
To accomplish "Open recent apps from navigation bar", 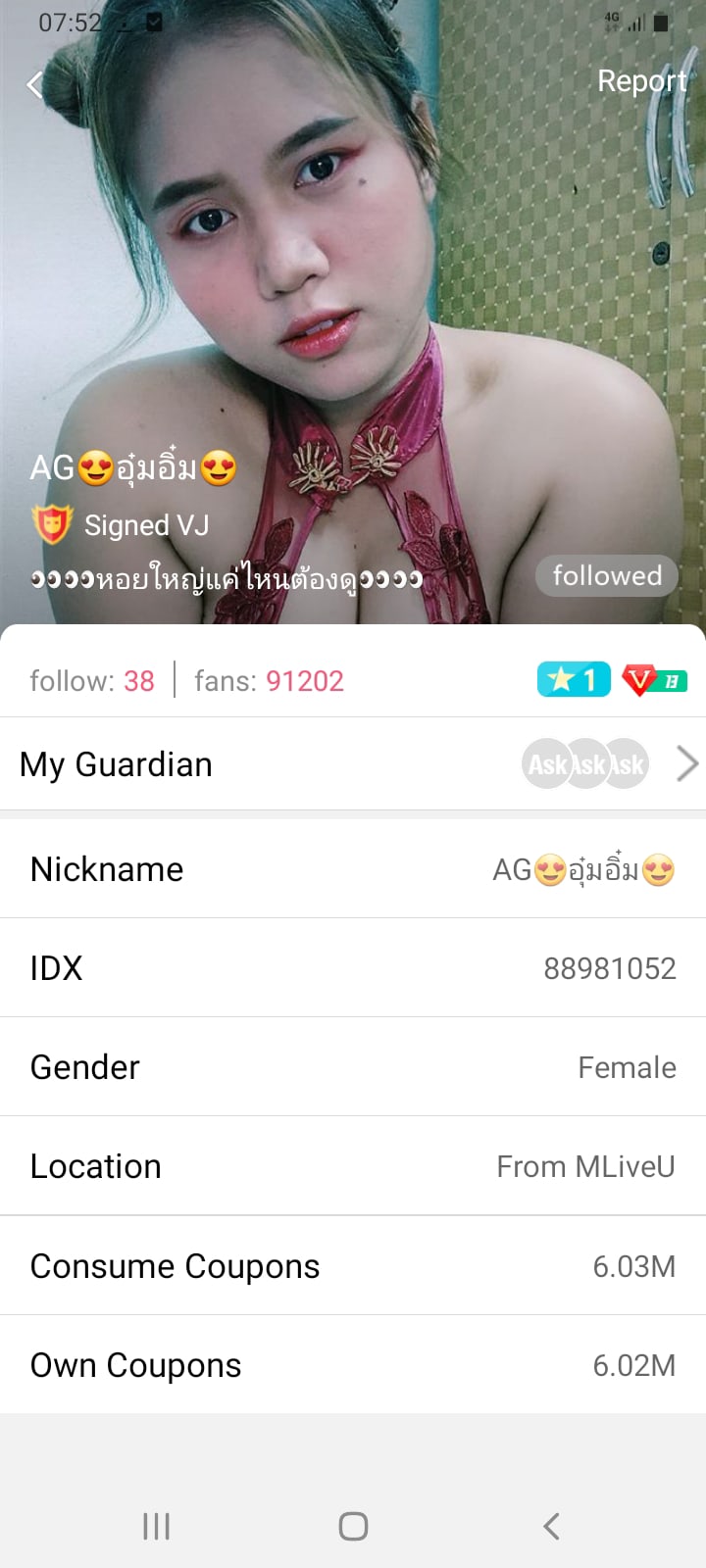I will coord(156,1526).
